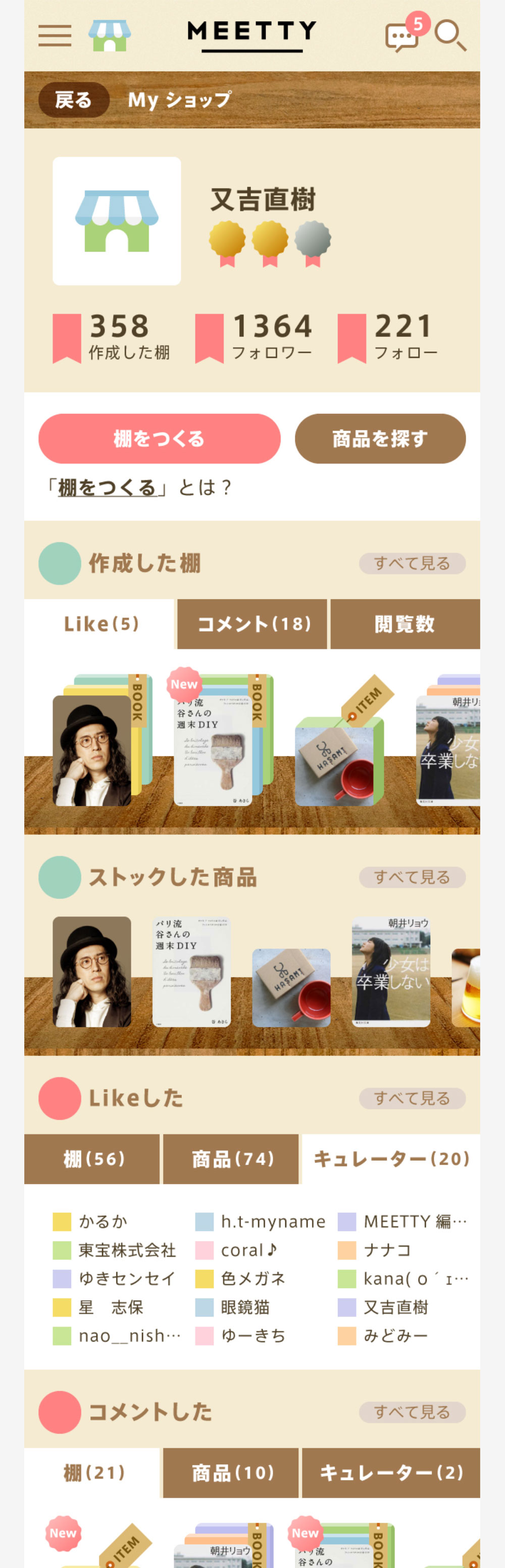505x1568 pixels.
Task: Switch to the コメント(18) tab
Action: 253,624
